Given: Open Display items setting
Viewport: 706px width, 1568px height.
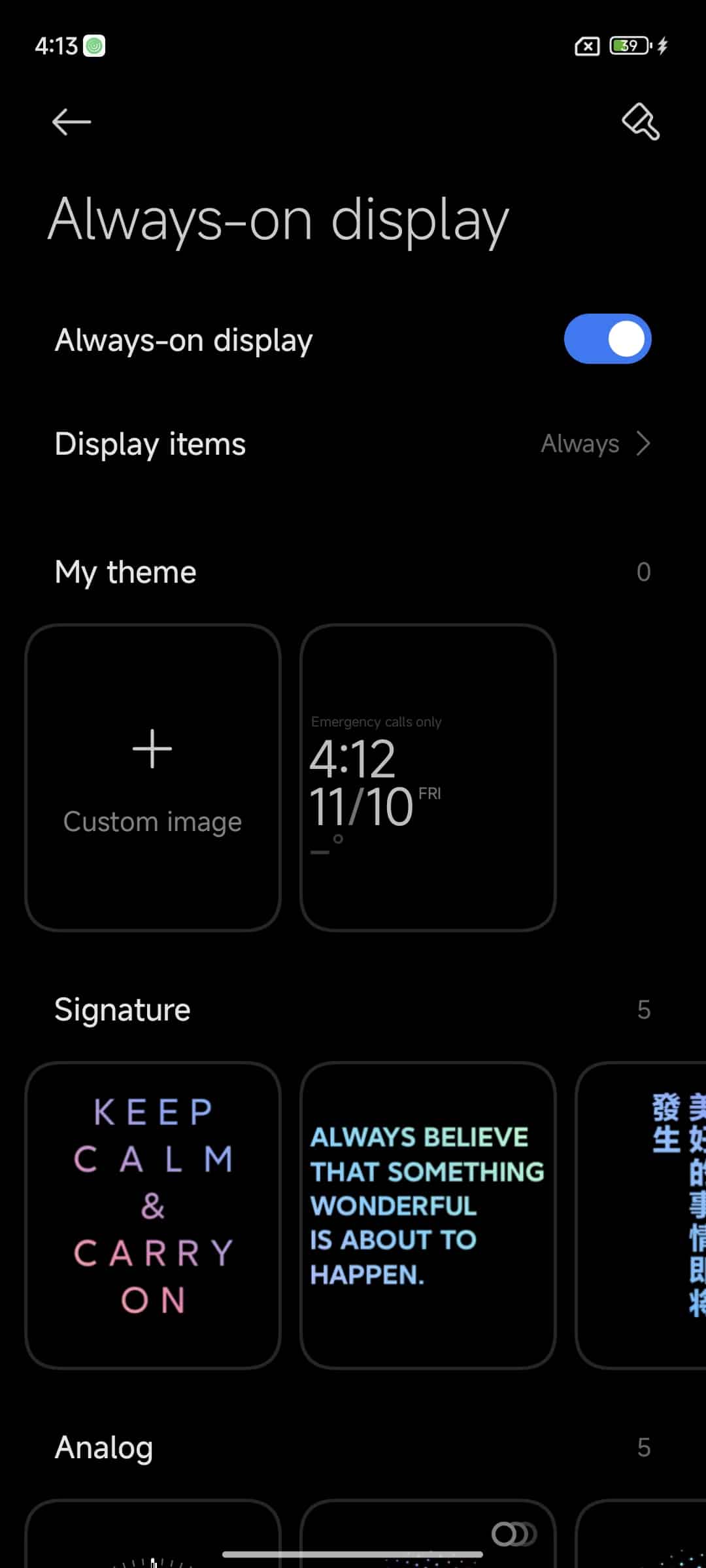Looking at the screenshot, I should pyautogui.click(x=353, y=444).
